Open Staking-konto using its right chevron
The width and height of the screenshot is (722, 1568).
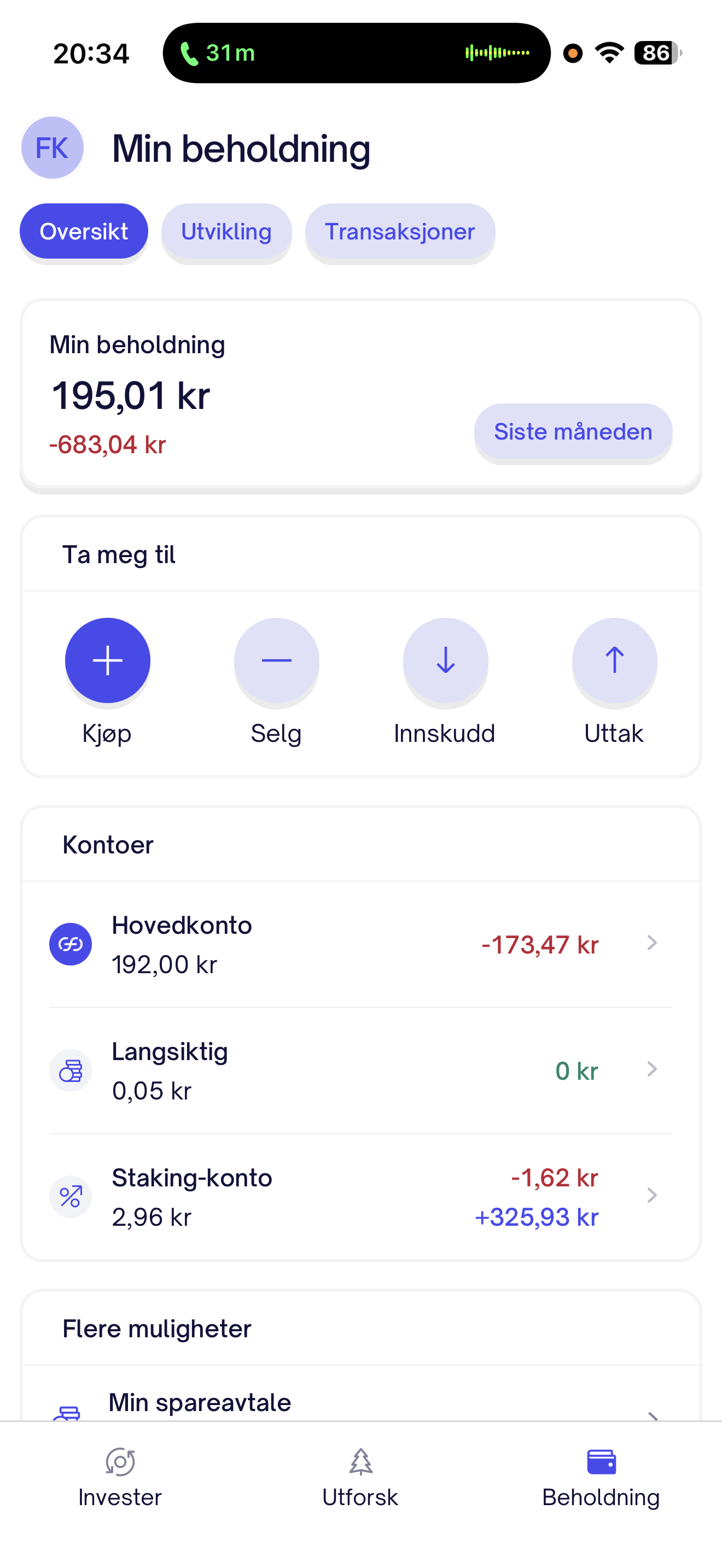click(x=652, y=1196)
